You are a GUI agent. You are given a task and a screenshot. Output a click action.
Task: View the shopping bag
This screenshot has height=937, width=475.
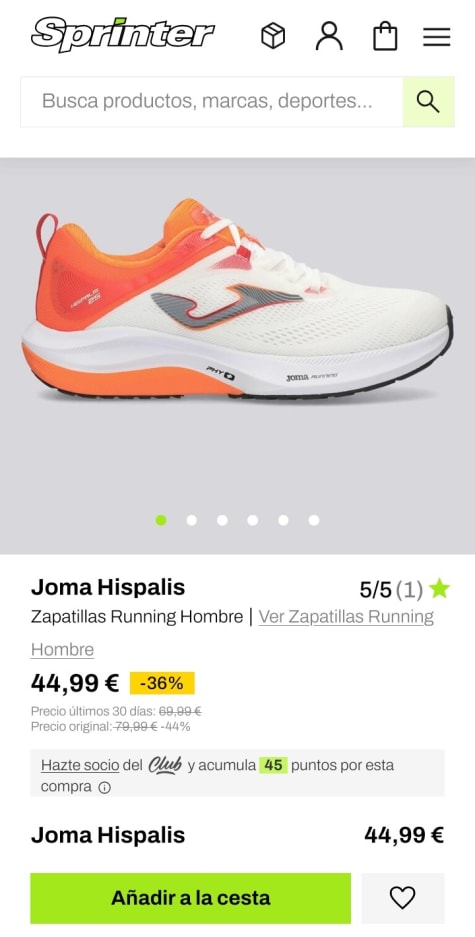385,36
